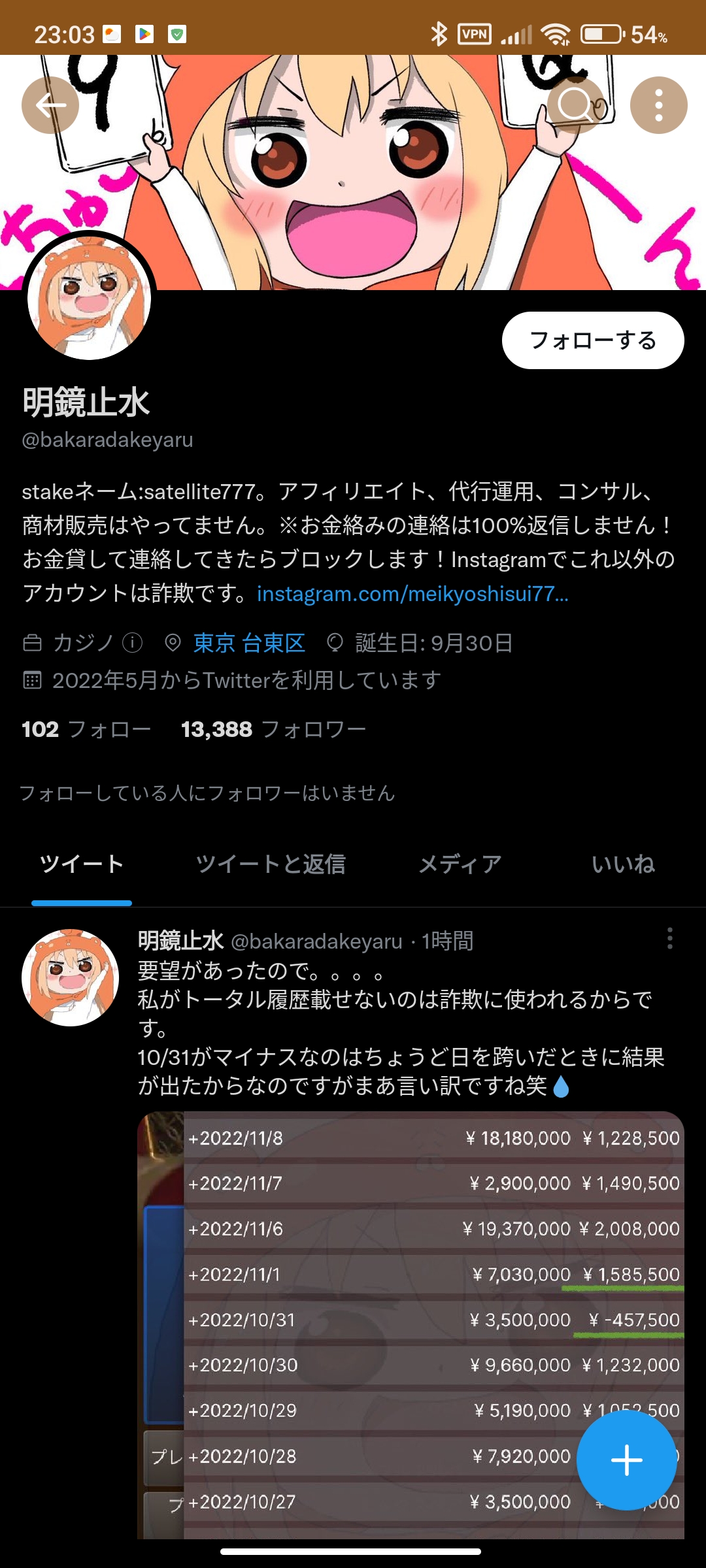
Task: Open the 東京 台東区 location link
Action: coord(249,644)
